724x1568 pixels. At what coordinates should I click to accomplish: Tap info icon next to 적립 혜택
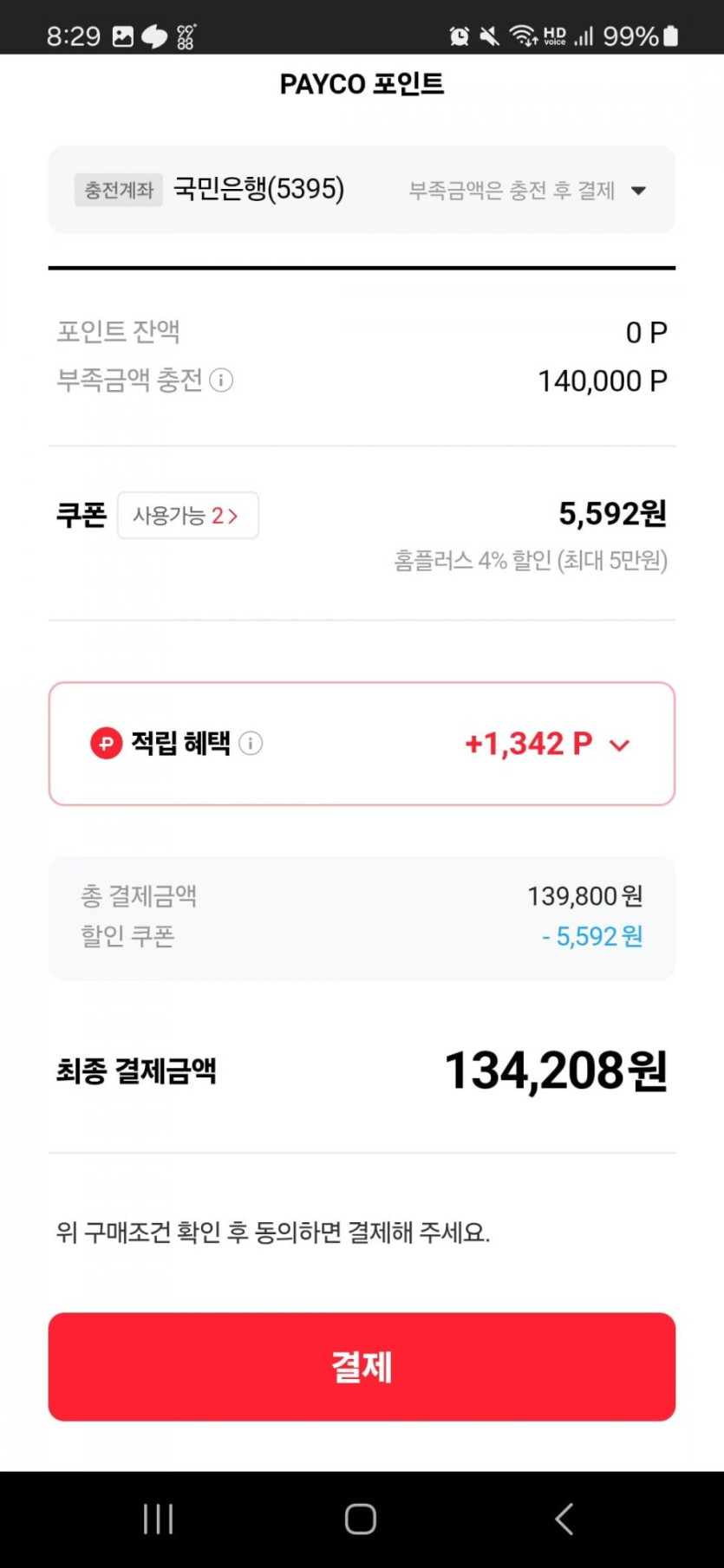(251, 744)
